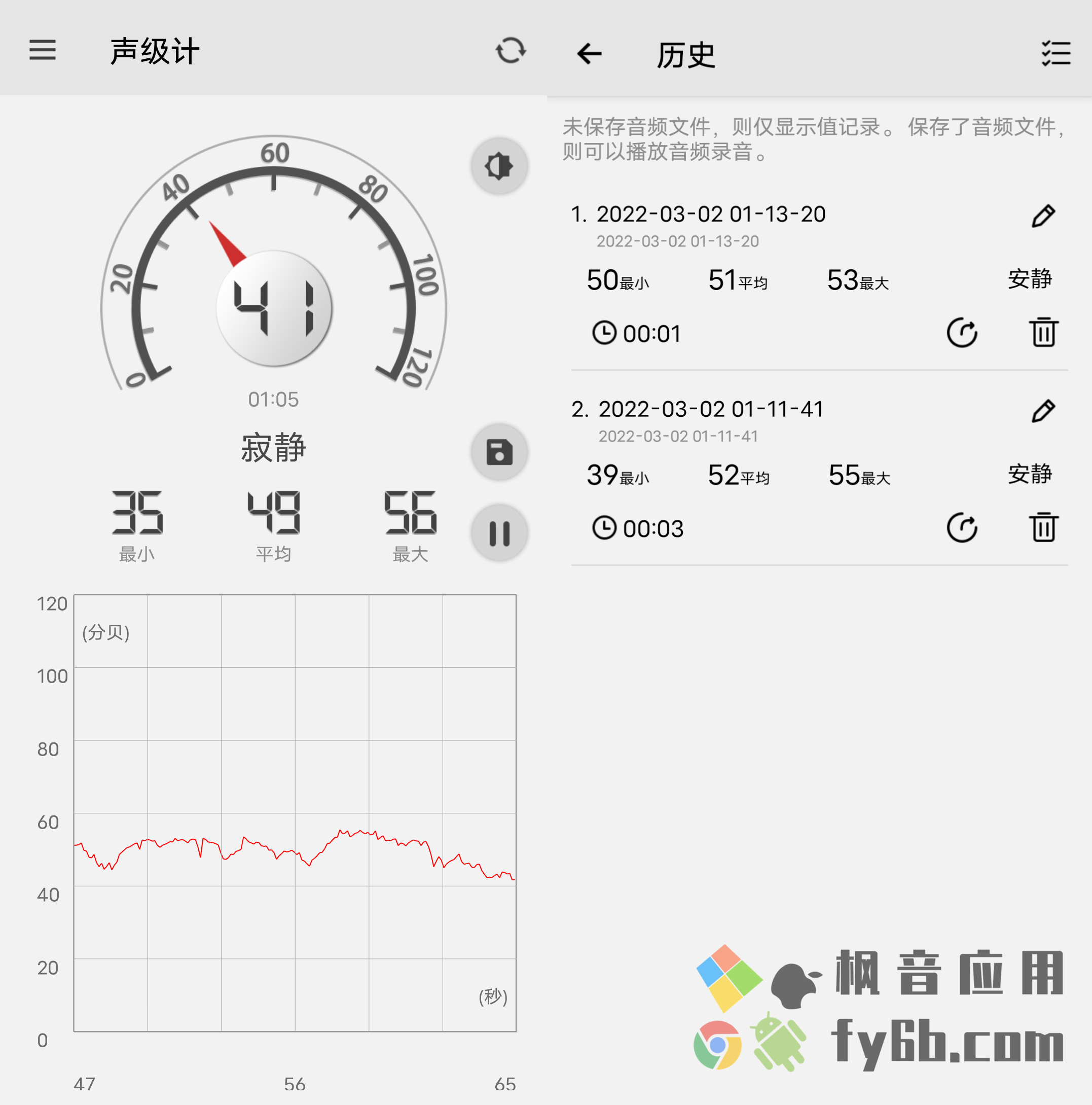
Task: Delete record 2022-03-02 01-13-20
Action: coord(1043,332)
